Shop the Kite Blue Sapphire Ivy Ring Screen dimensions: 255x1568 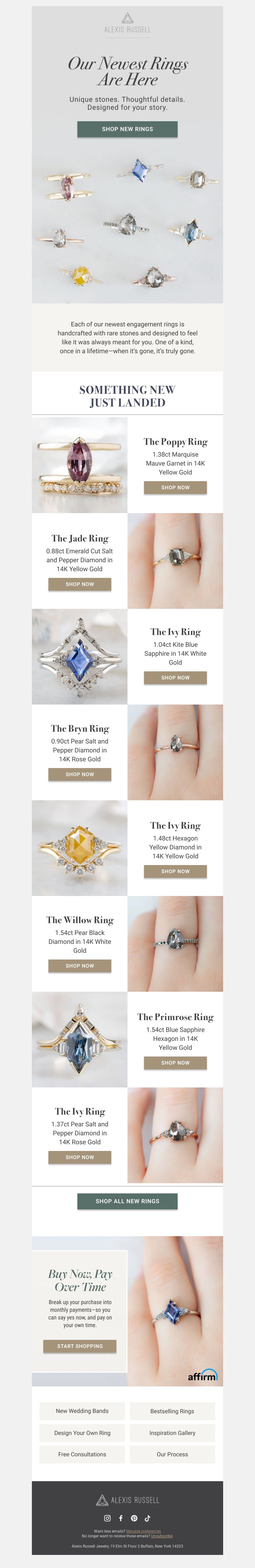coord(175,677)
